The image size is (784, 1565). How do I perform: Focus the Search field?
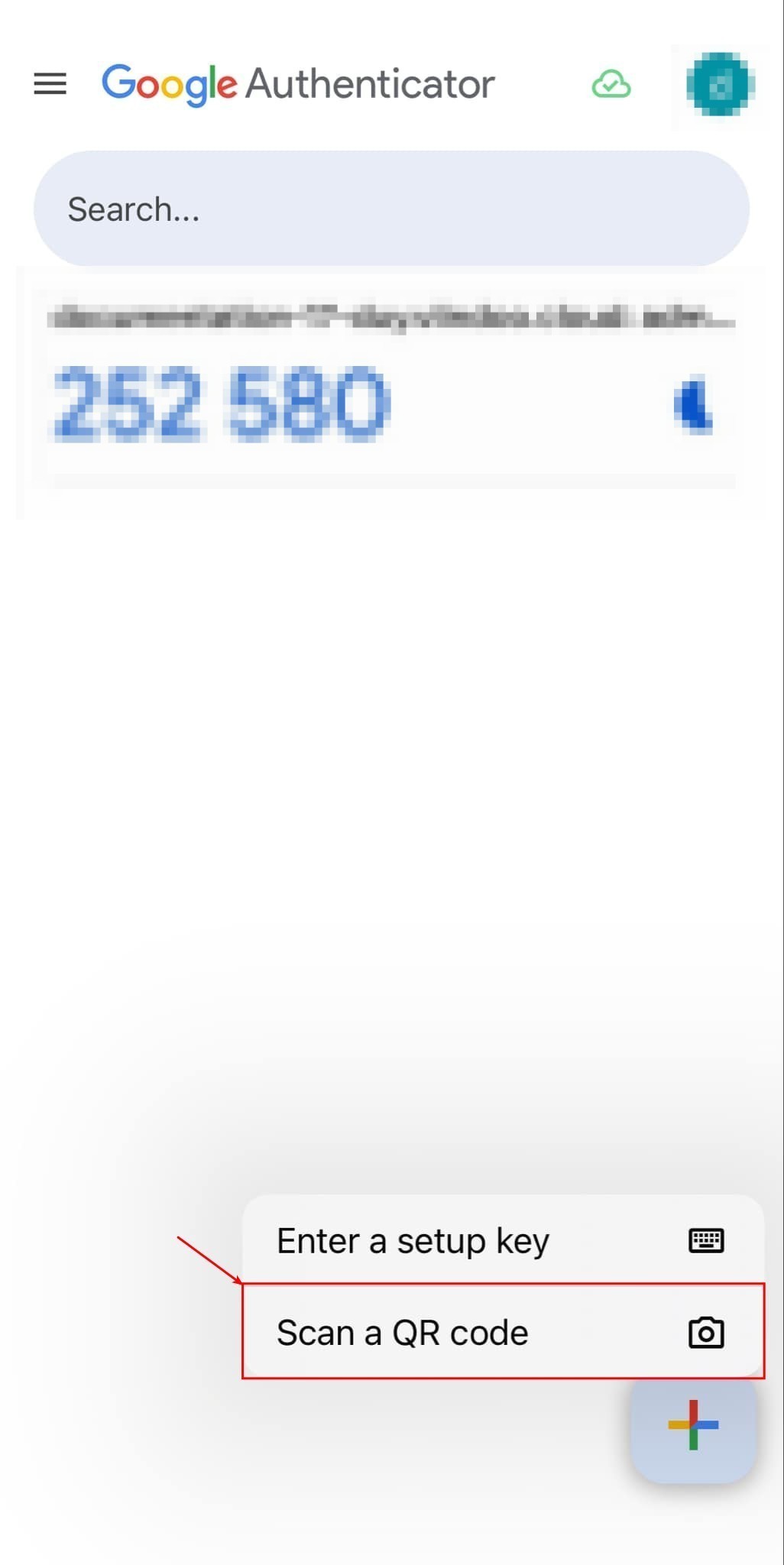391,209
